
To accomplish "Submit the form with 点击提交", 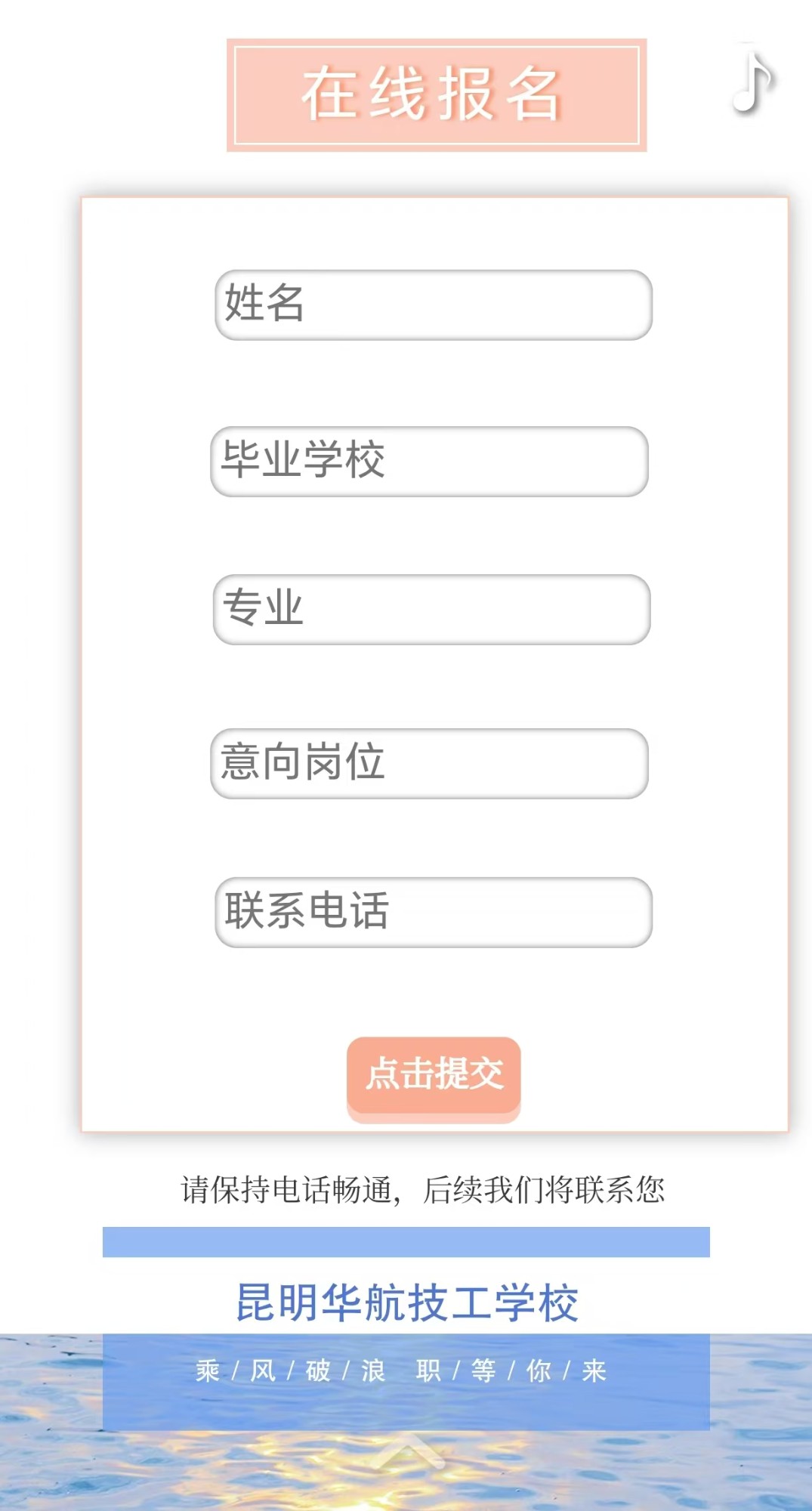I will coord(434,1078).
